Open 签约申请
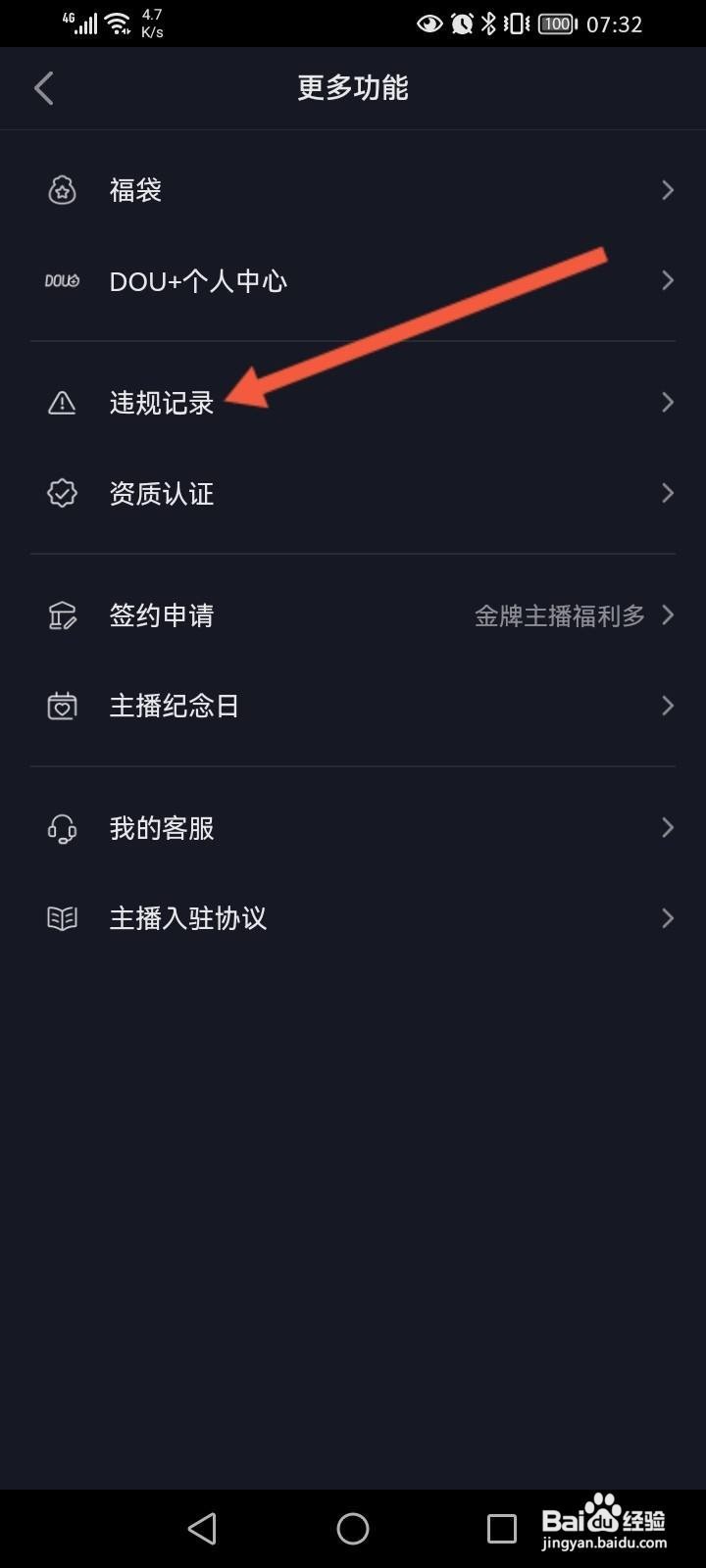The width and height of the screenshot is (706, 1568). [x=353, y=615]
